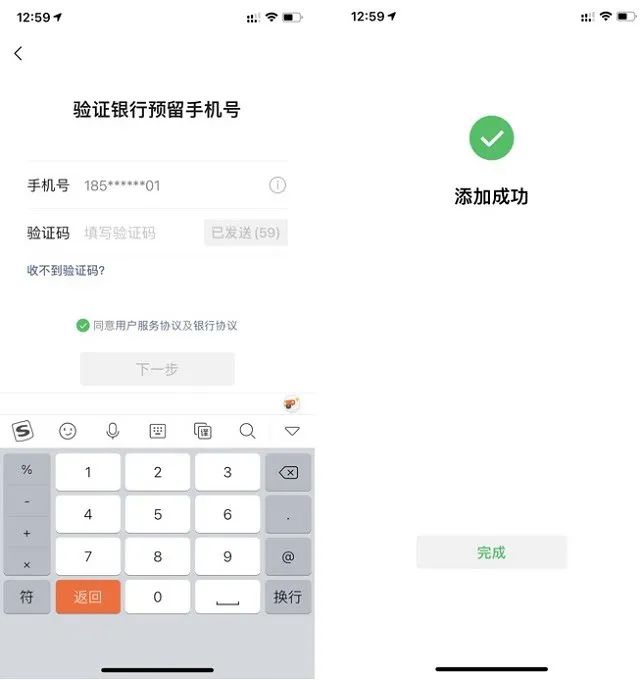Tap the 已发送 resend code button
The image size is (640, 680).
245,233
